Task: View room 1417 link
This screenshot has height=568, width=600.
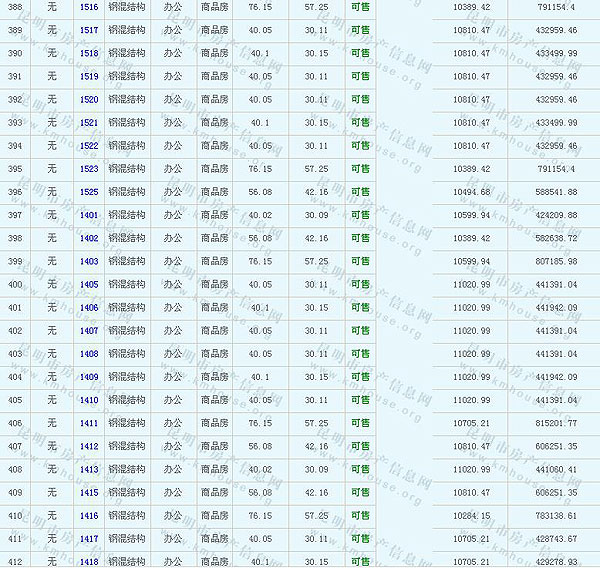Action: pos(89,539)
